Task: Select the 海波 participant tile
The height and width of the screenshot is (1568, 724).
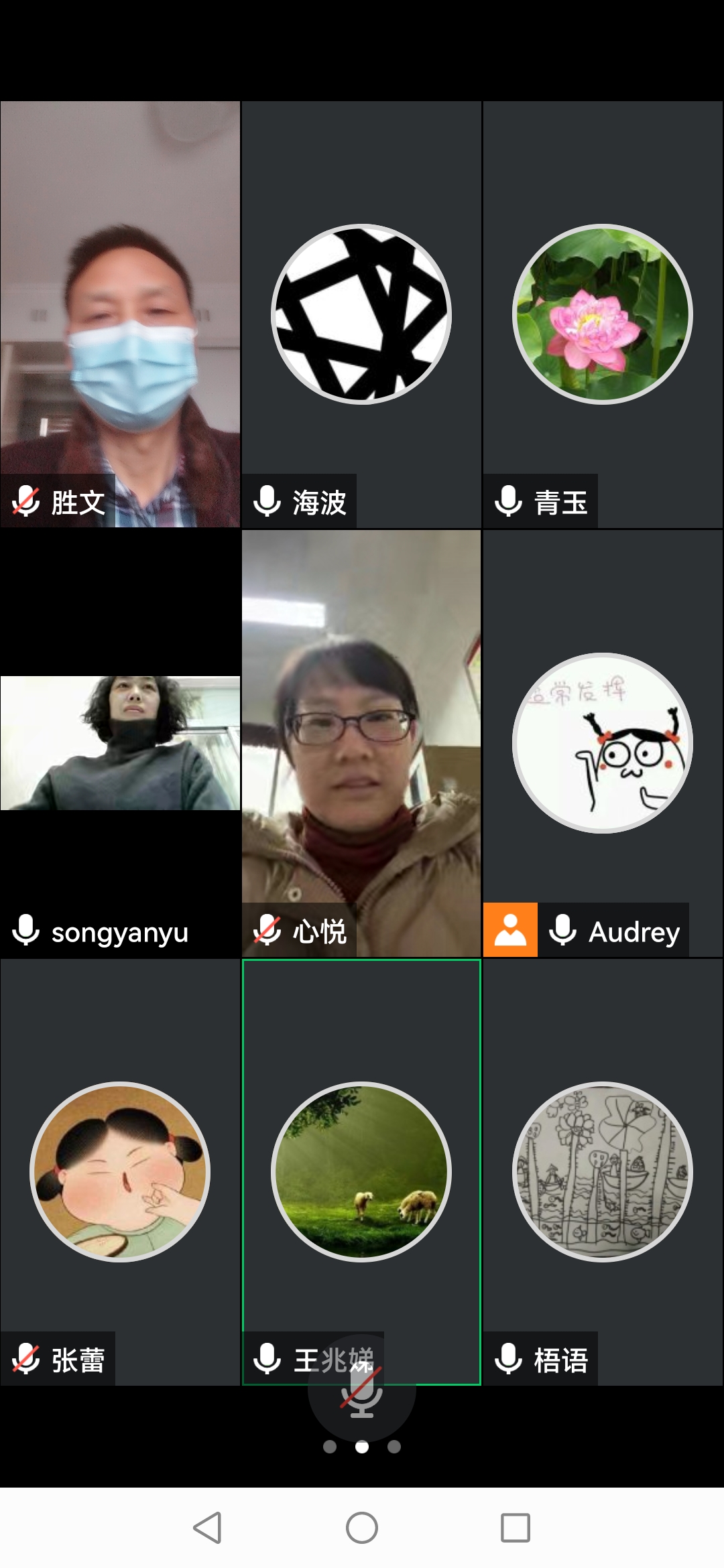Action: [361, 314]
